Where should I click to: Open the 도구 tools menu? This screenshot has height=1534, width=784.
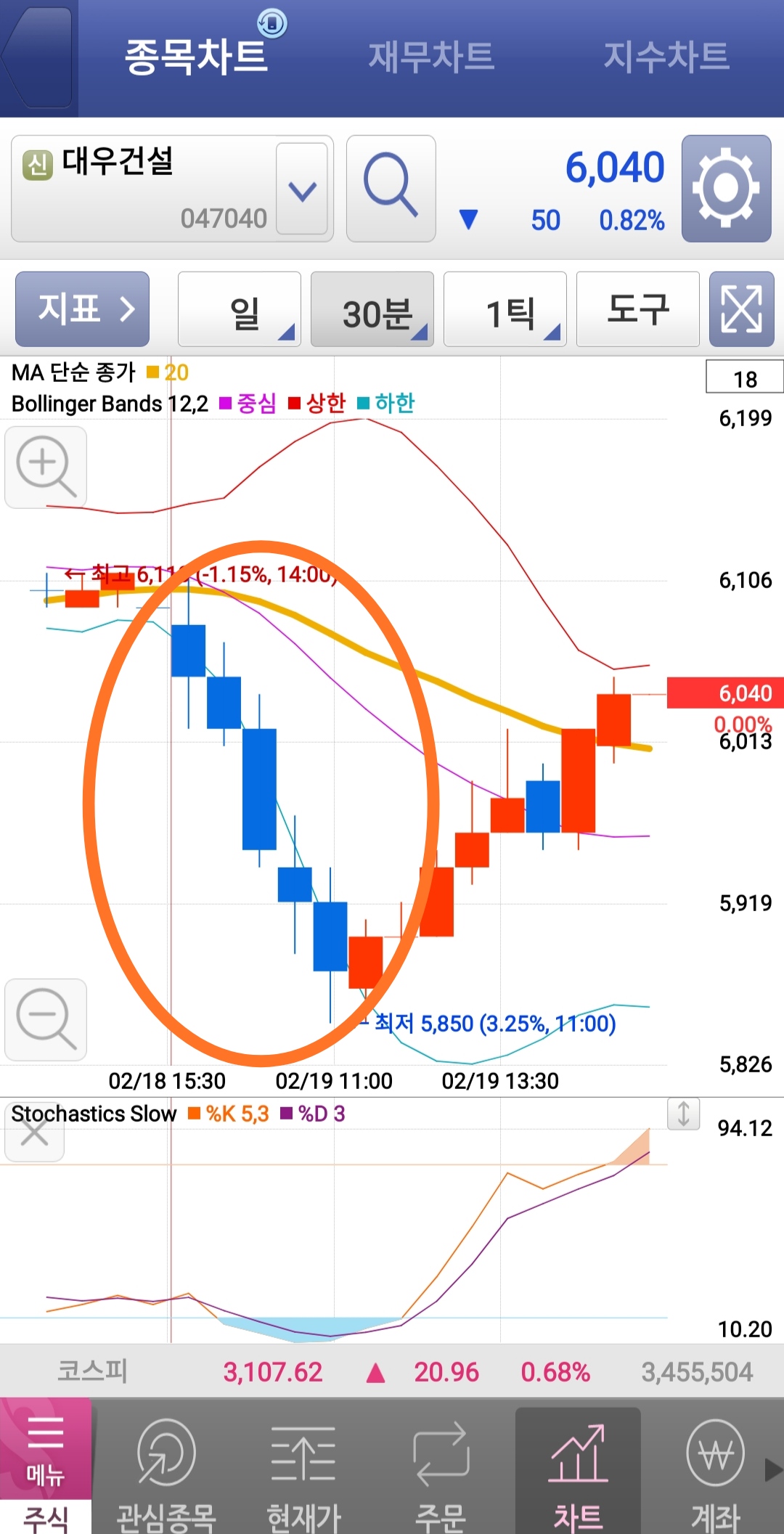(x=637, y=309)
